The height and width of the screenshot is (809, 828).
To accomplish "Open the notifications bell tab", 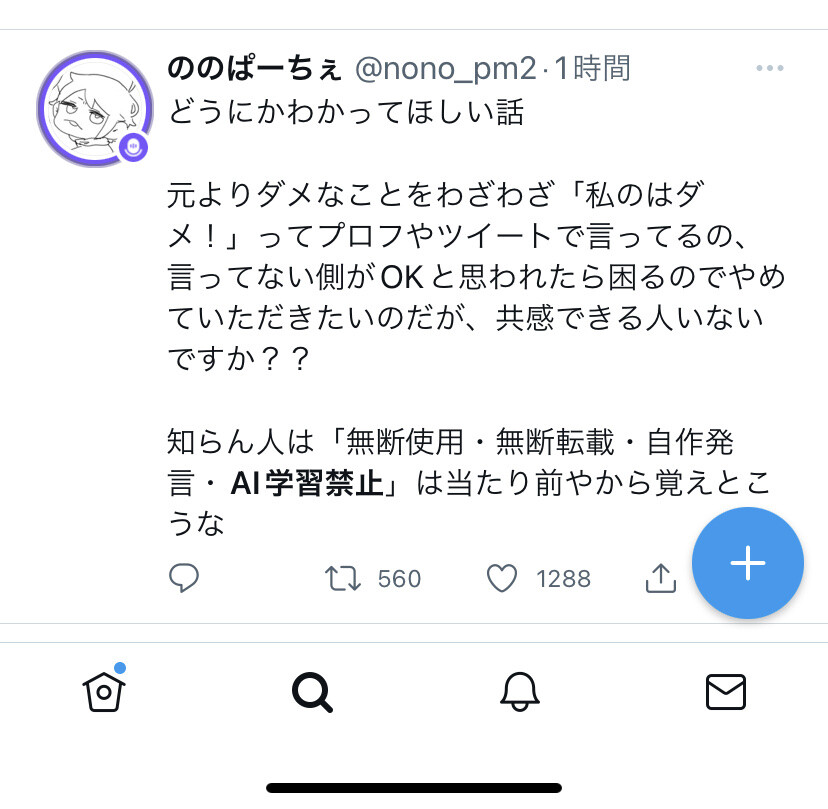I will (520, 692).
